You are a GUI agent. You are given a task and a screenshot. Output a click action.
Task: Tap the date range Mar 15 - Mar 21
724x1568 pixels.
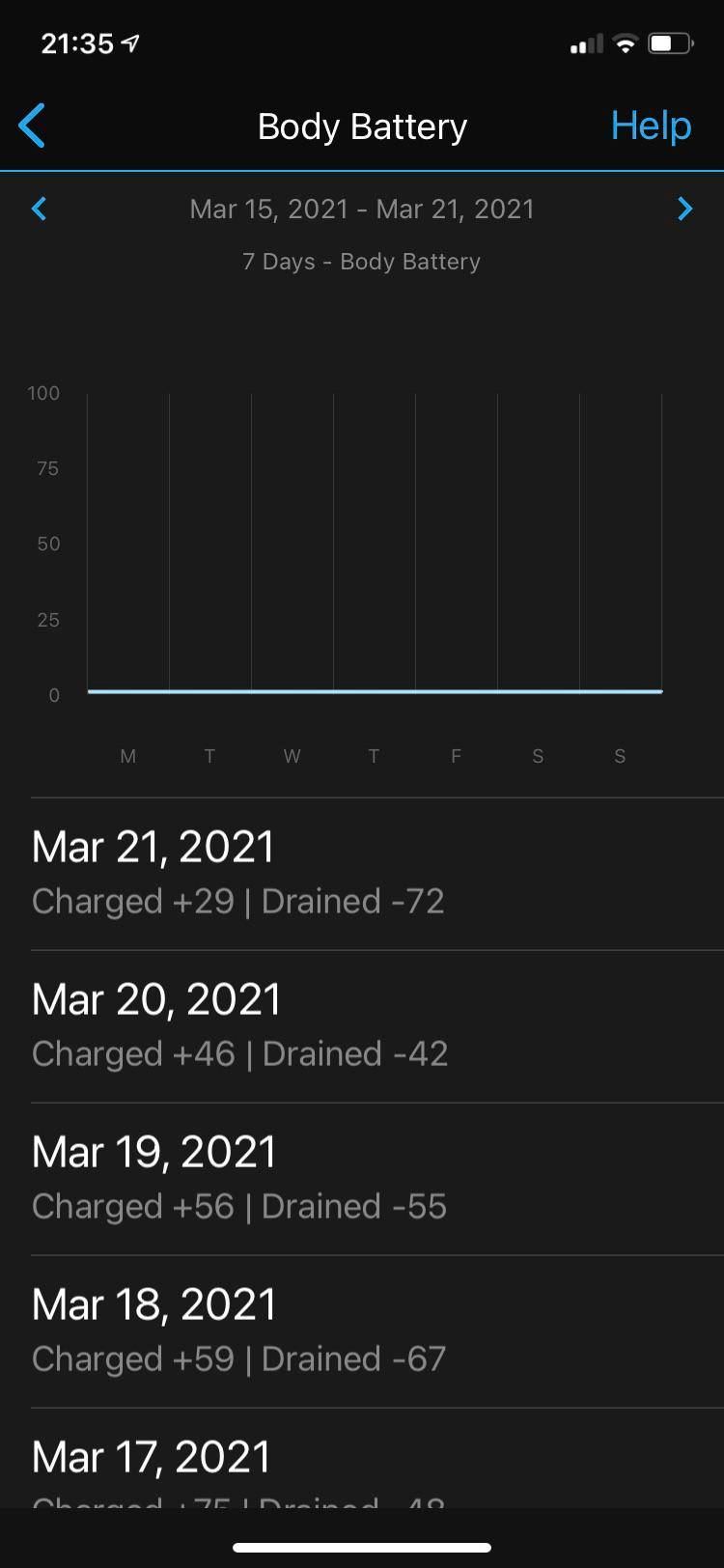click(362, 209)
